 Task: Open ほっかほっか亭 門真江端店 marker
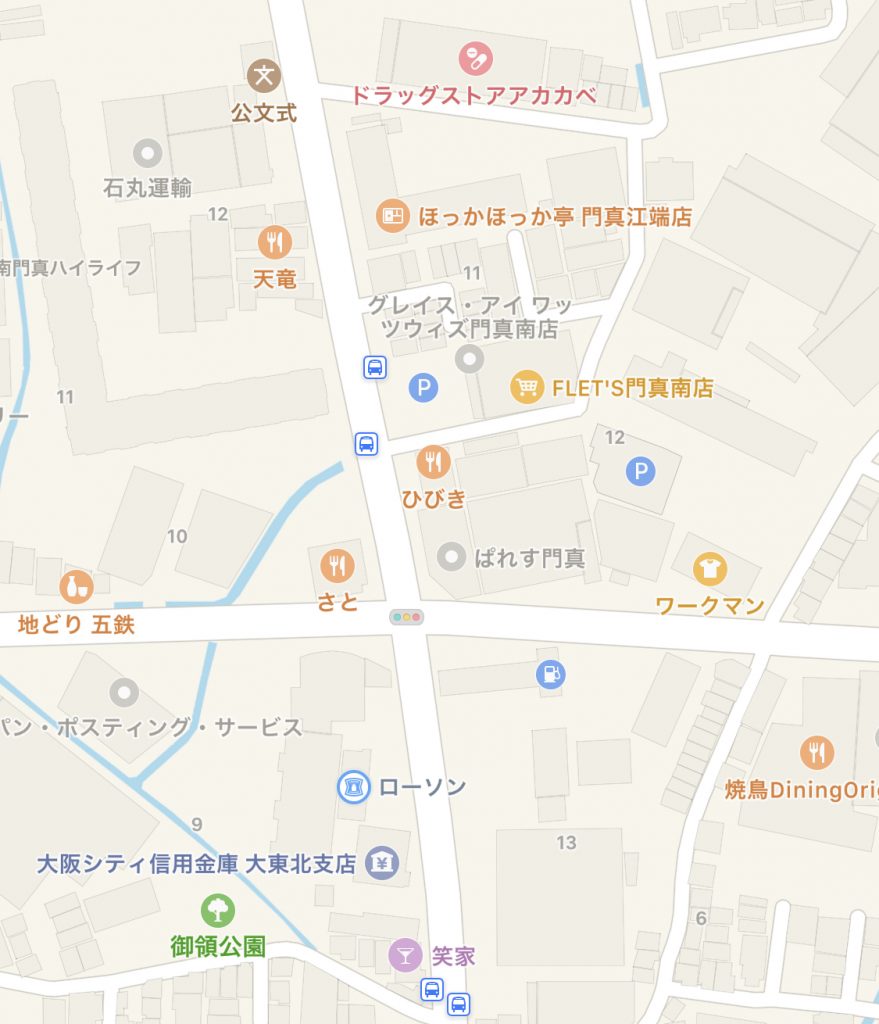click(393, 216)
